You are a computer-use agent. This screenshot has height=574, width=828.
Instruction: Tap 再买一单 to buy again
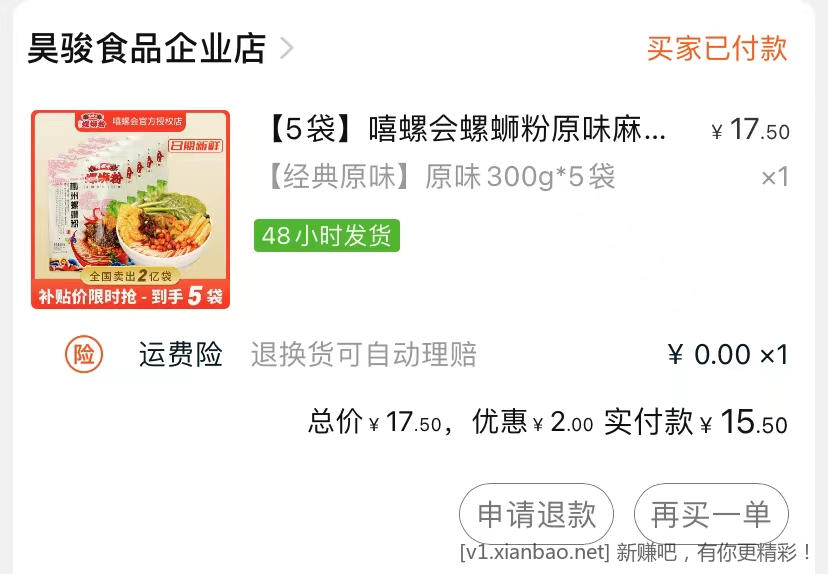pos(711,515)
